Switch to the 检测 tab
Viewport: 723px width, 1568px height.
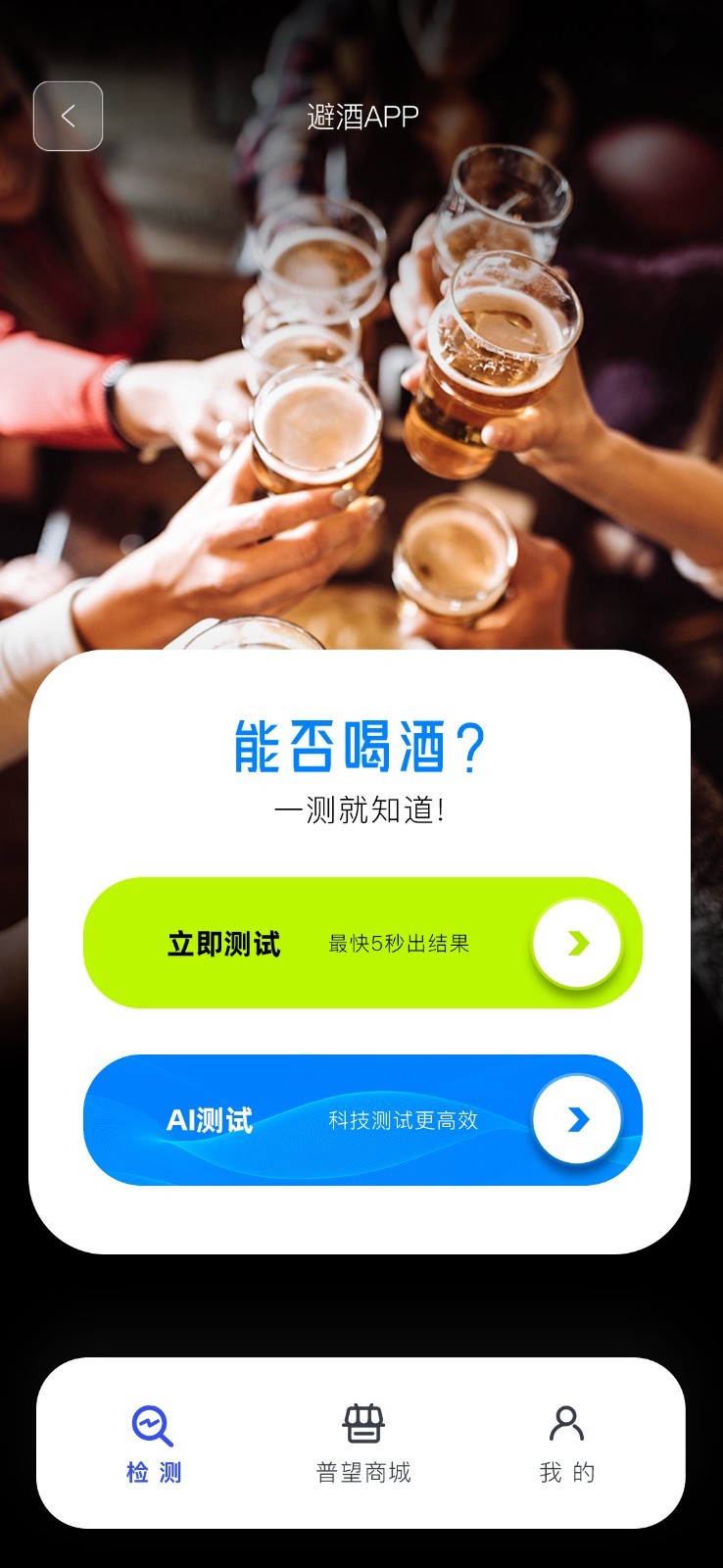tap(154, 1445)
